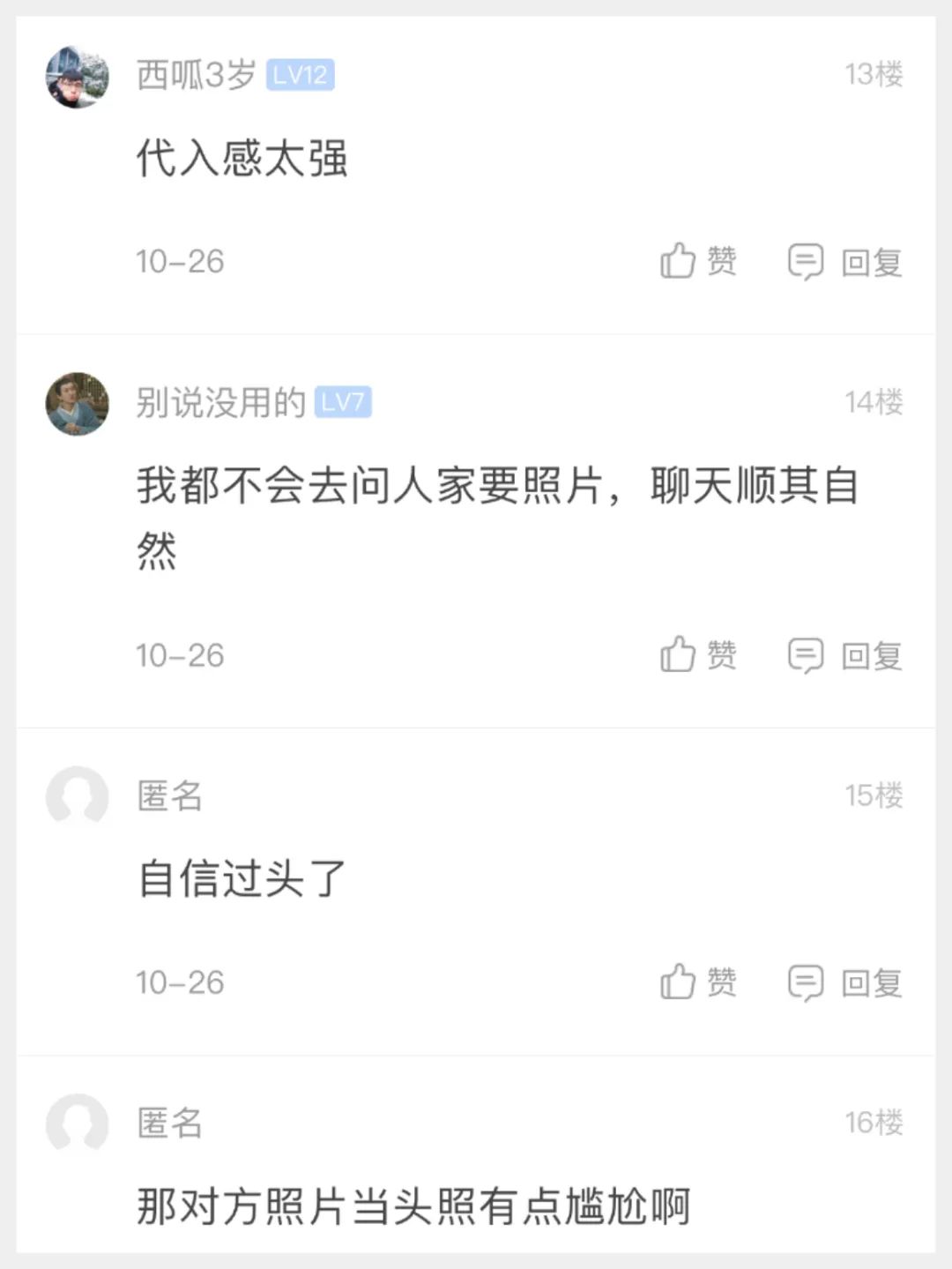Like the anonymous comment 自信过头了
Viewport: 952px width, 1269px height.
pyautogui.click(x=697, y=982)
